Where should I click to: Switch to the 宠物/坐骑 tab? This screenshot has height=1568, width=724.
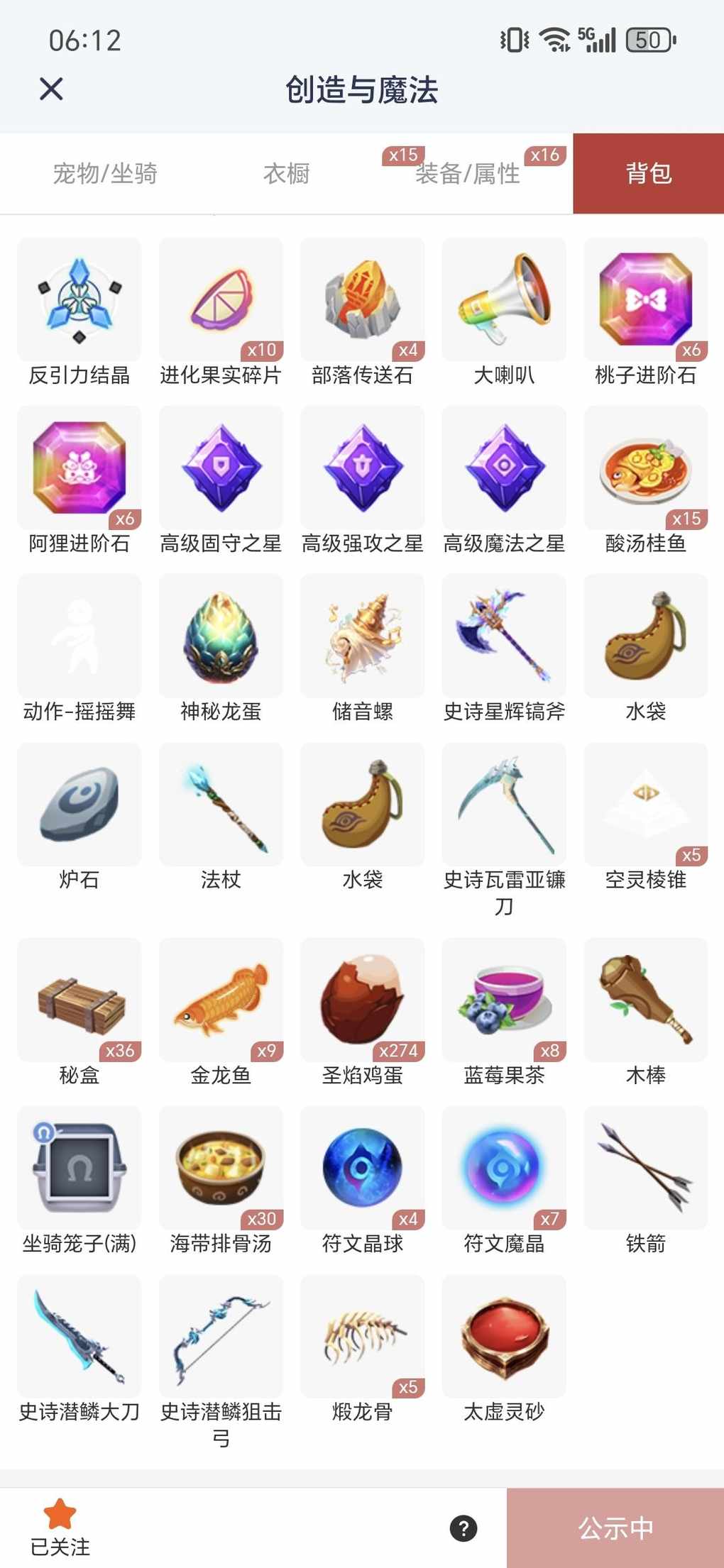coord(105,173)
